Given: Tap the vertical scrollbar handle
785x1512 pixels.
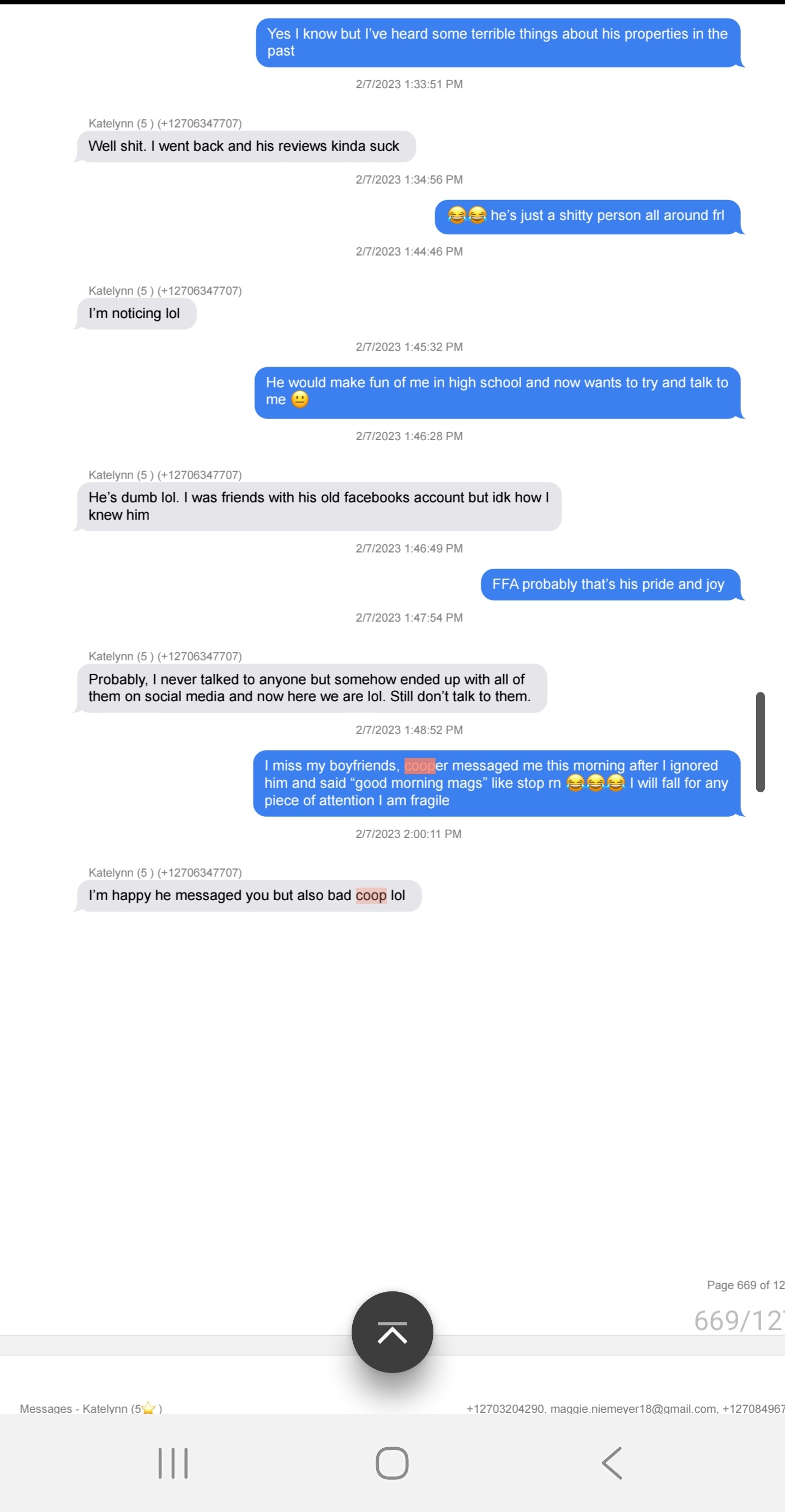Looking at the screenshot, I should 760,742.
